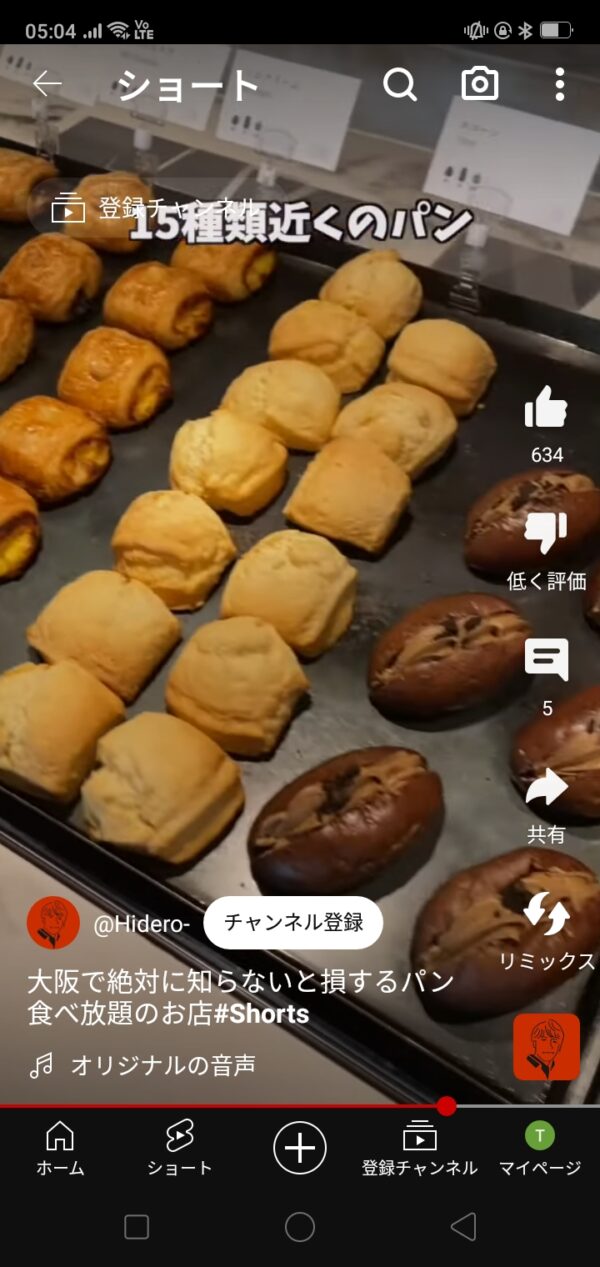
Task: Tap the plus create button
Action: pos(300,1146)
